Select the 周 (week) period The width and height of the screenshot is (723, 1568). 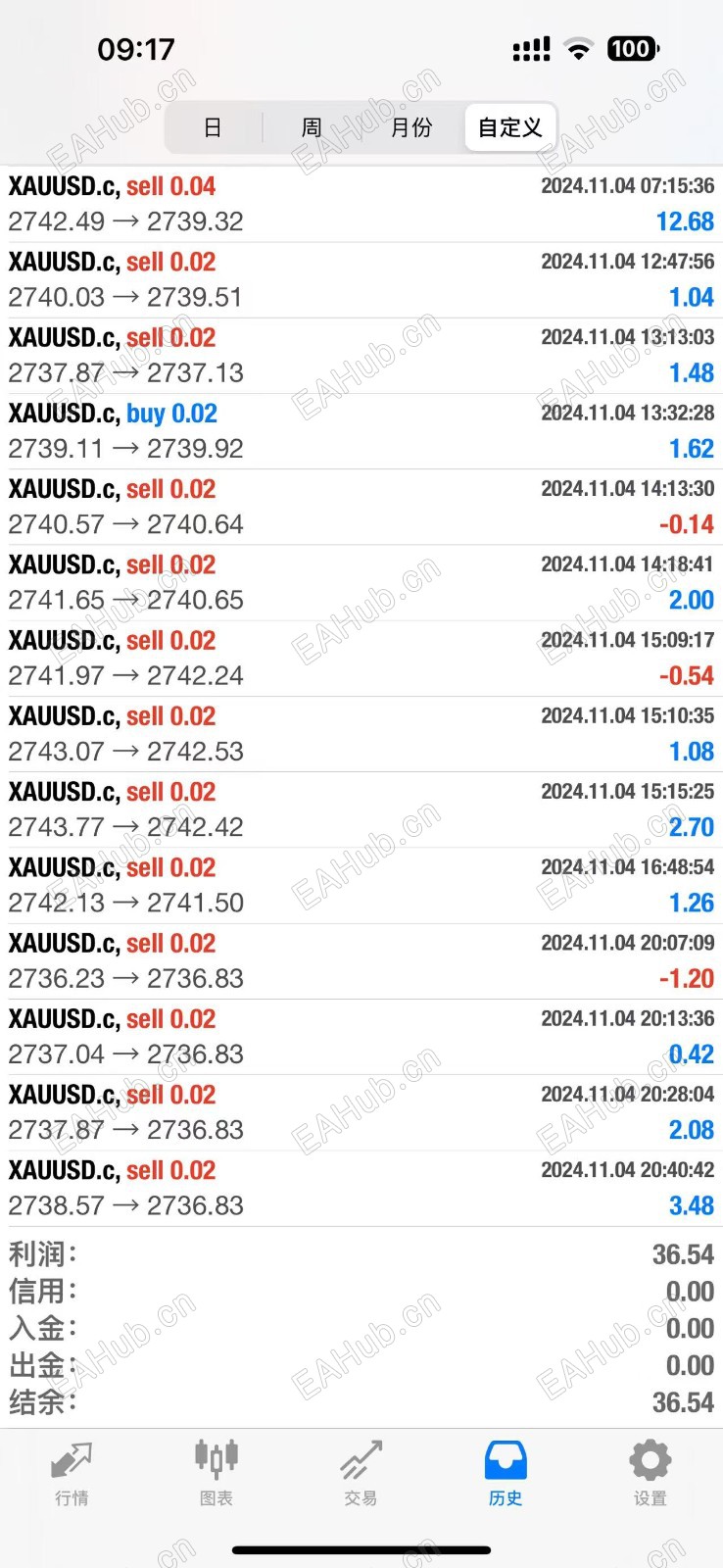(312, 127)
